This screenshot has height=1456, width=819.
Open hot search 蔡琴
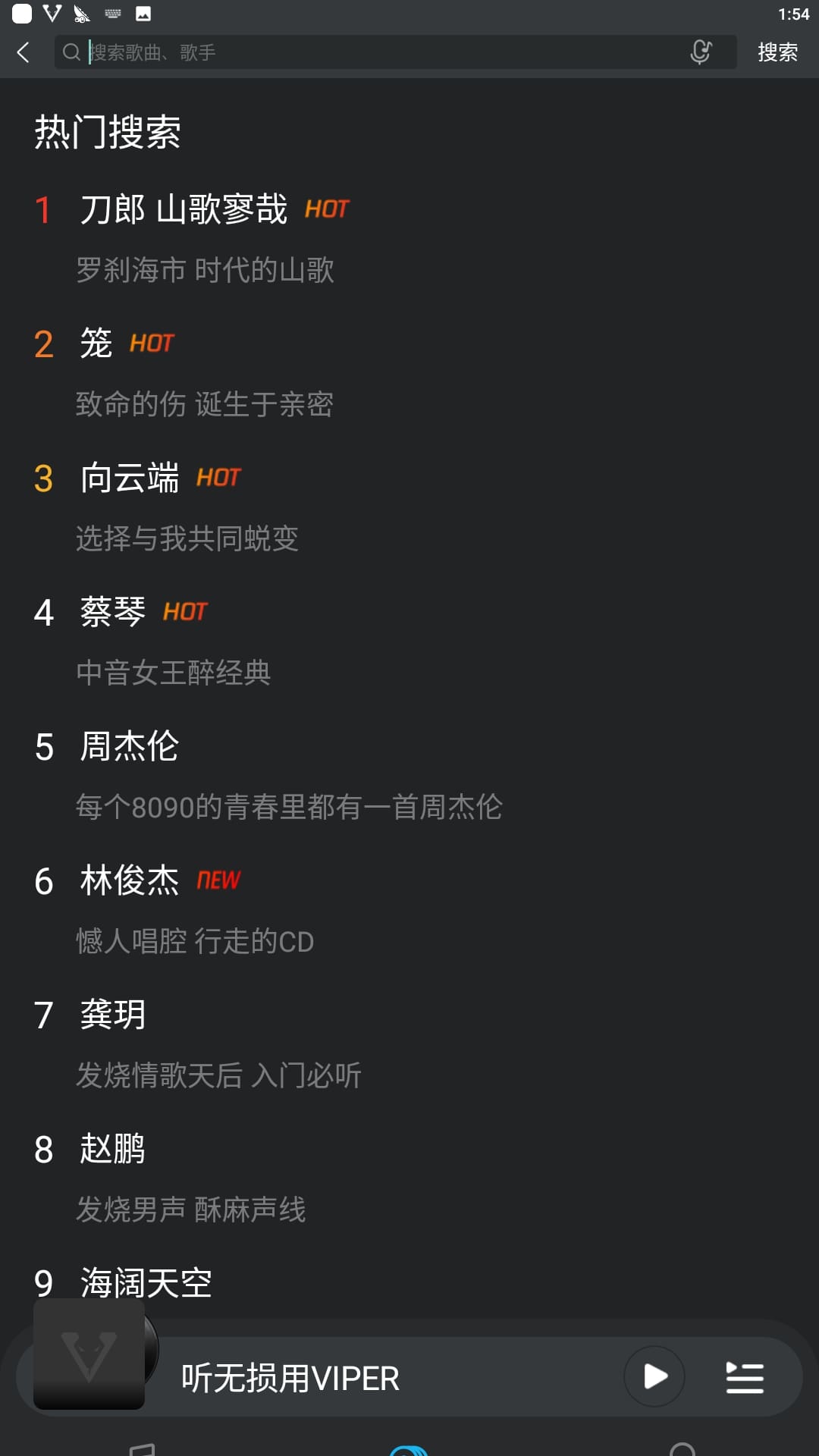pos(113,612)
